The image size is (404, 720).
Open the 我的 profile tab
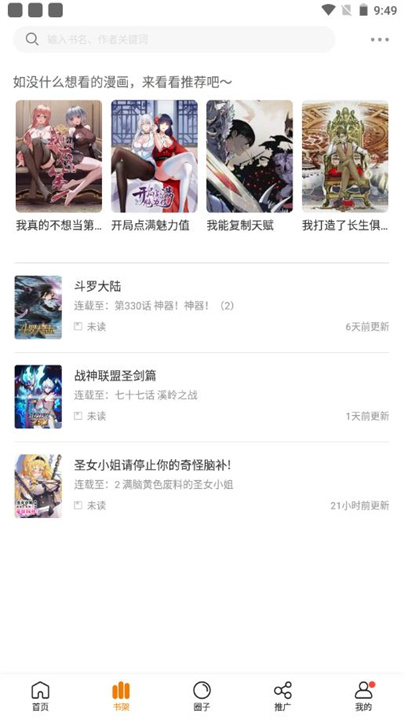[x=364, y=696]
